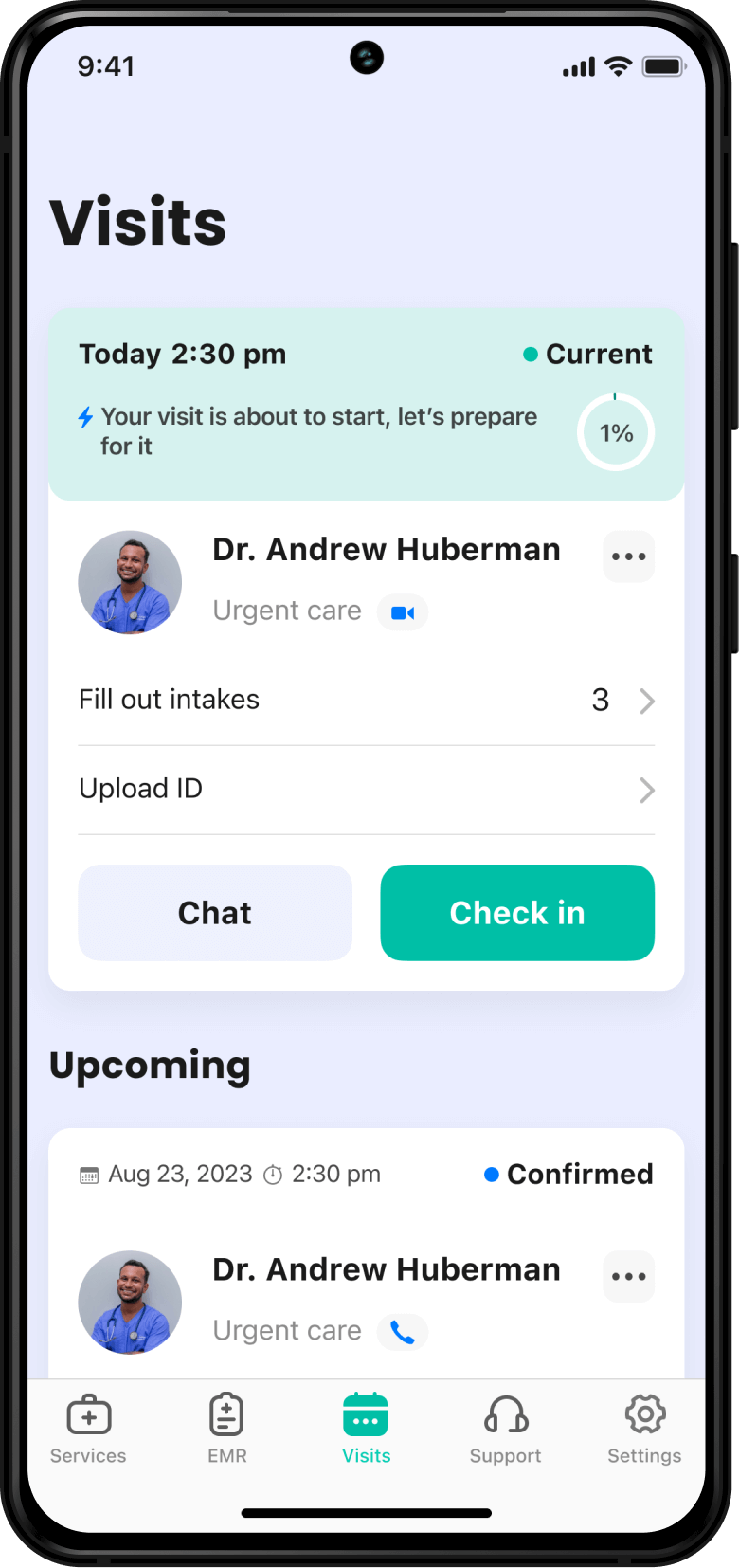Screen dimensions: 739x1568
Task: Open more options for today's visit
Action: 628,556
